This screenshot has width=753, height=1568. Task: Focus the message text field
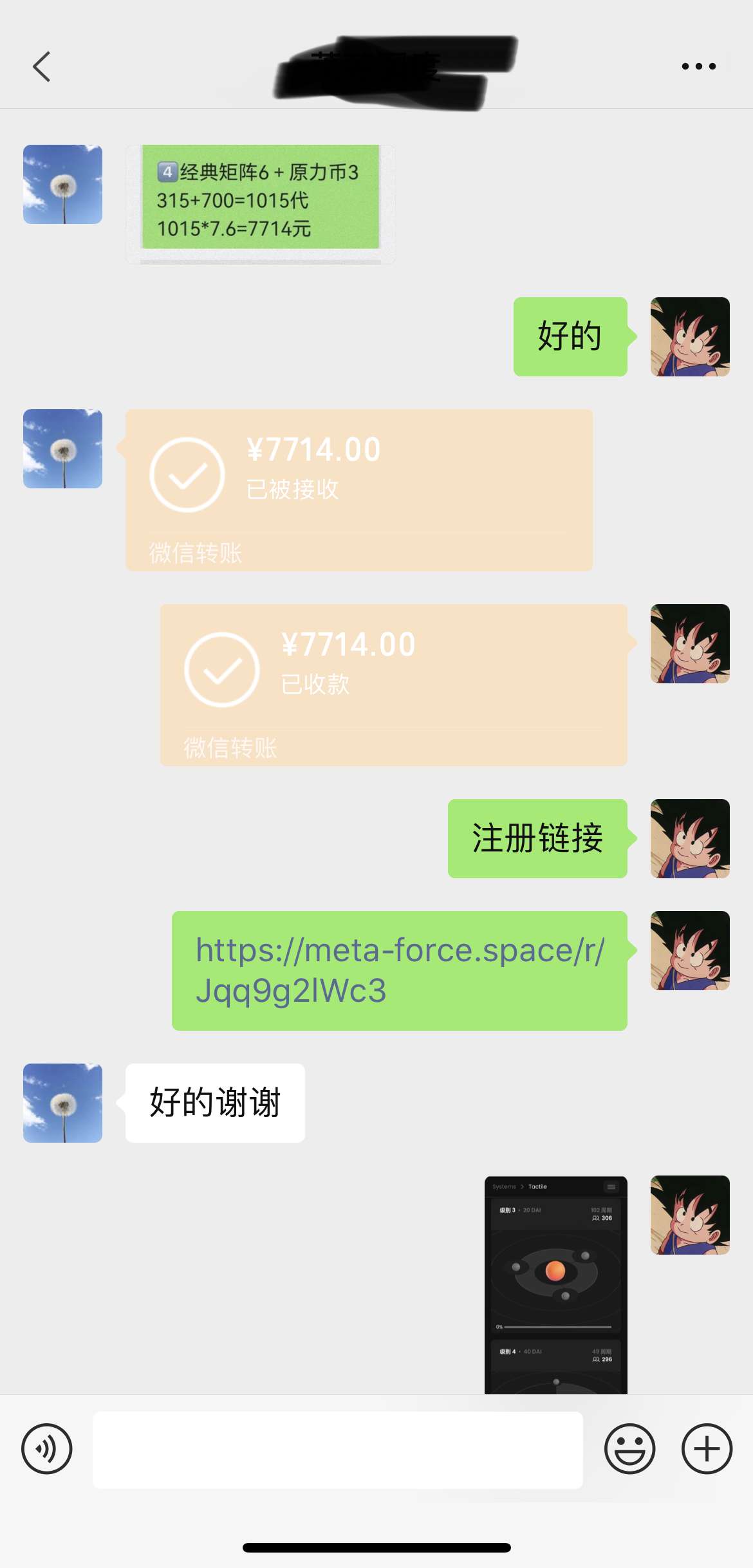(337, 1449)
